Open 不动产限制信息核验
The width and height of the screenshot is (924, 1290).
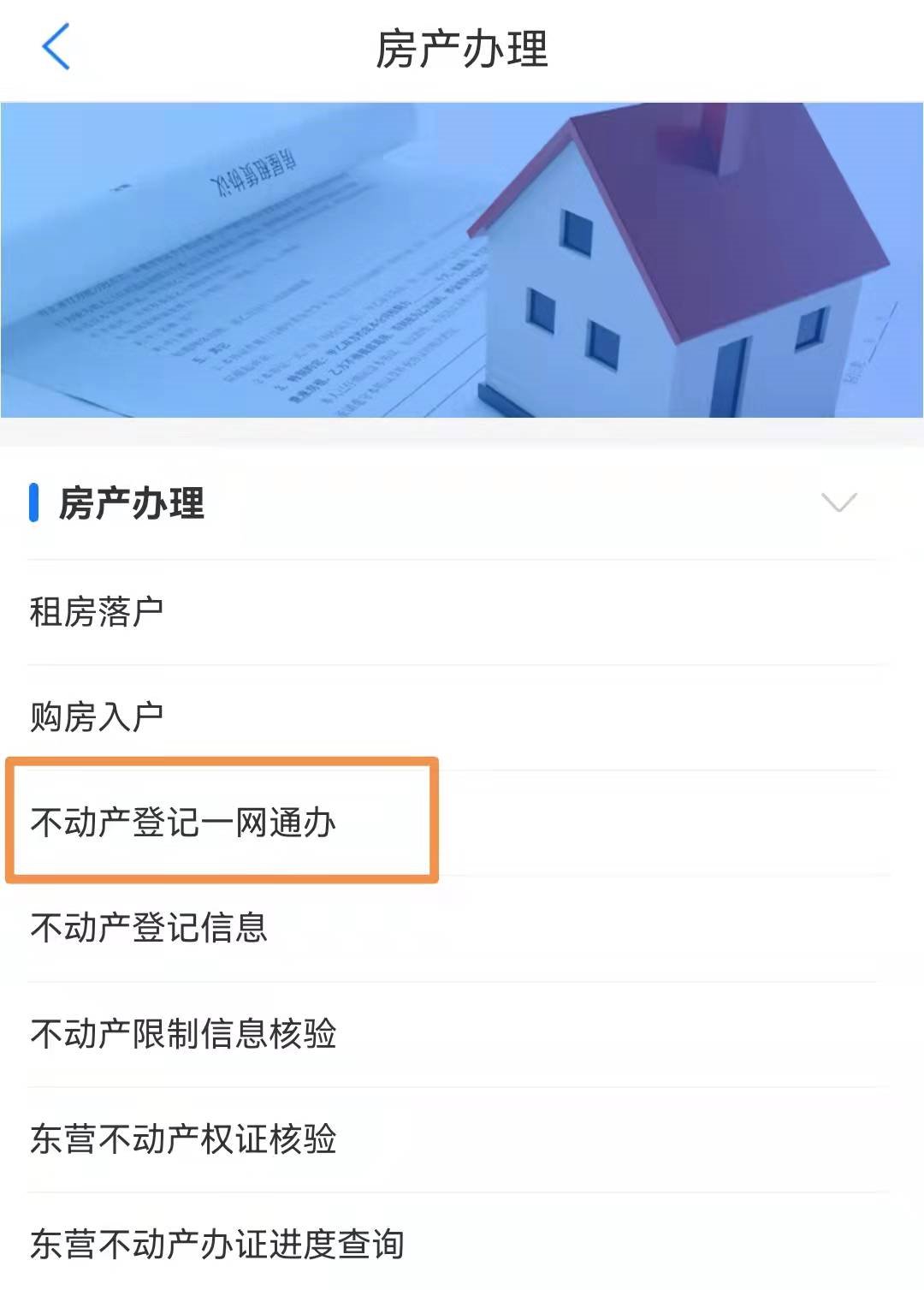(x=183, y=1034)
